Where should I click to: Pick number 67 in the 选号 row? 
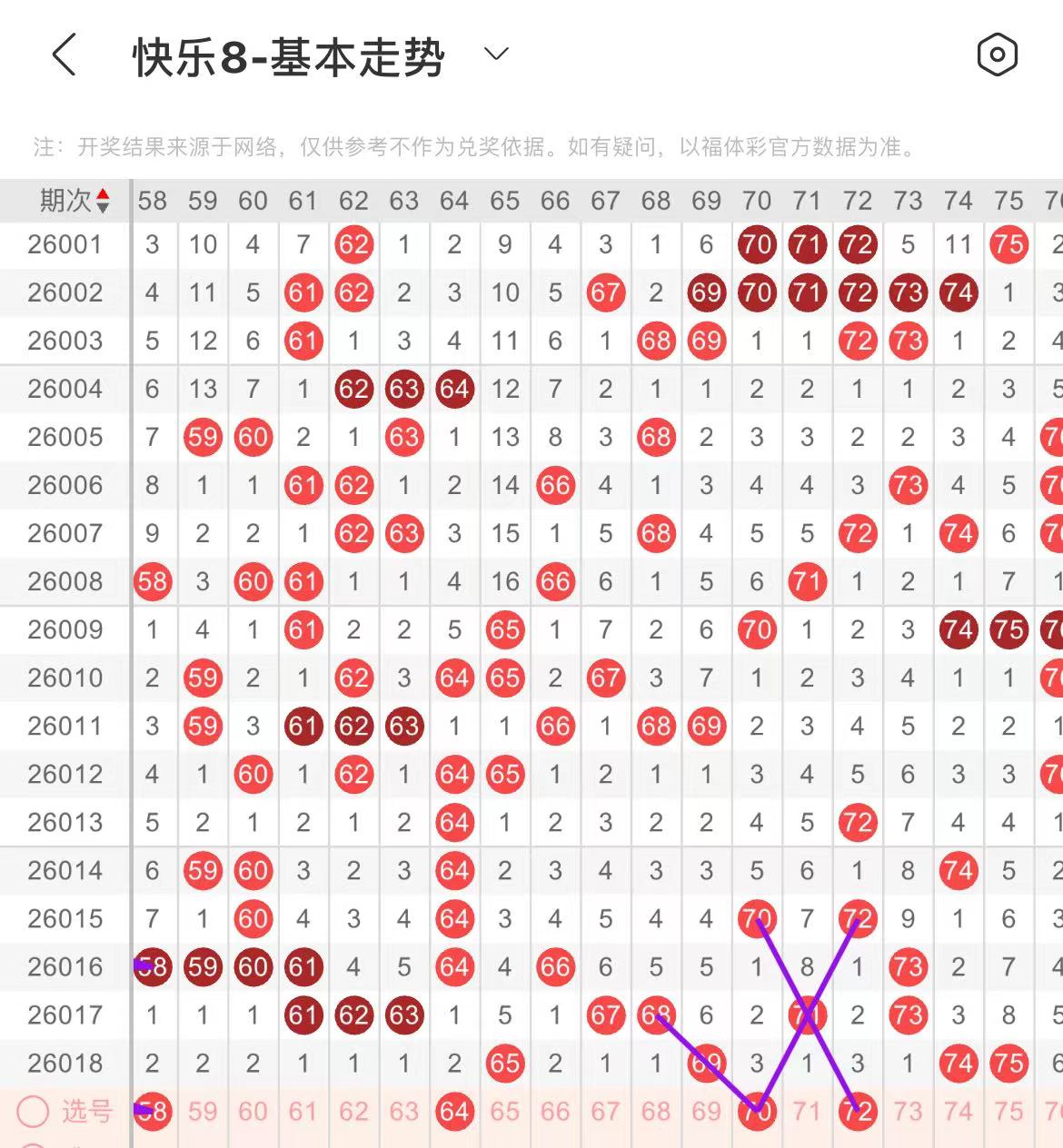[605, 1112]
